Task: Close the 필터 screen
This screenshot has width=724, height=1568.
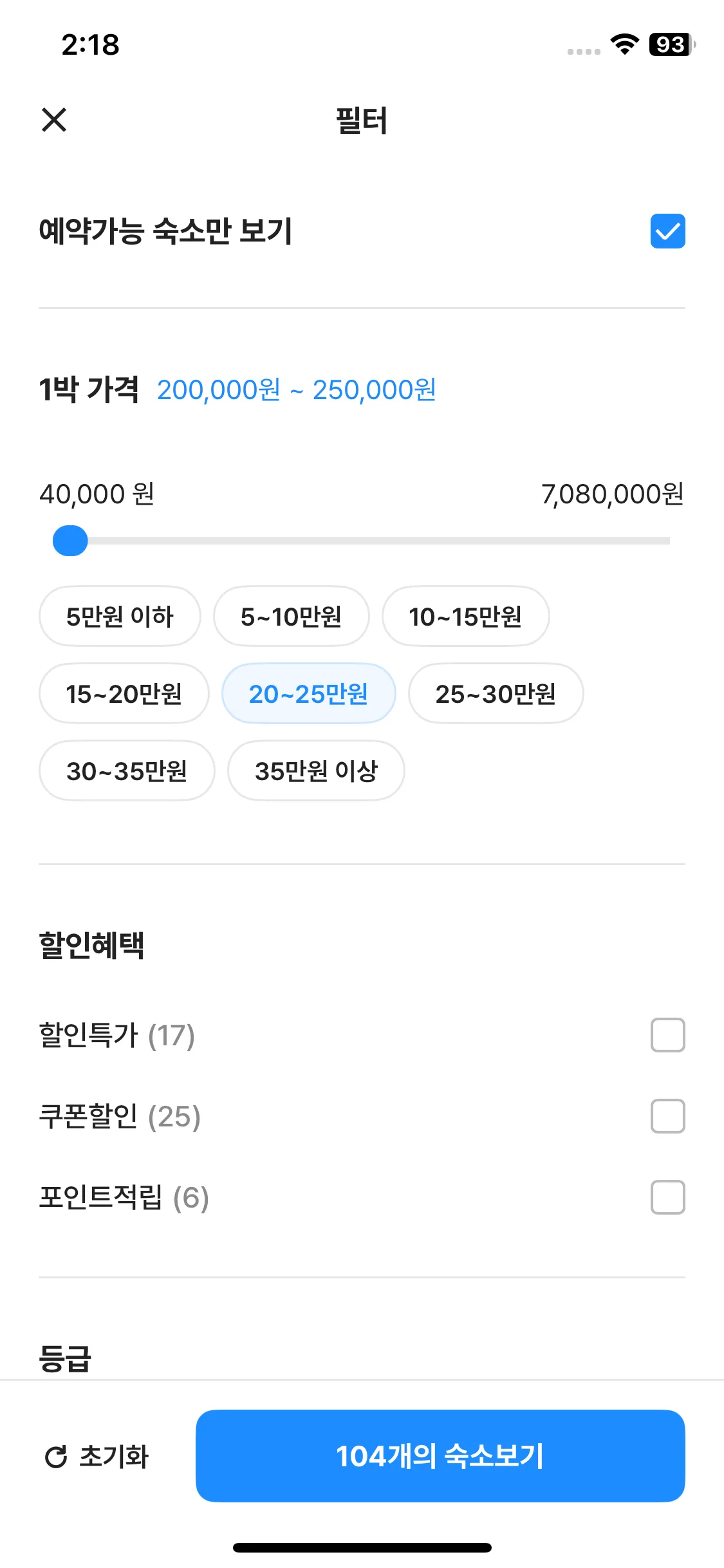Action: (x=55, y=121)
